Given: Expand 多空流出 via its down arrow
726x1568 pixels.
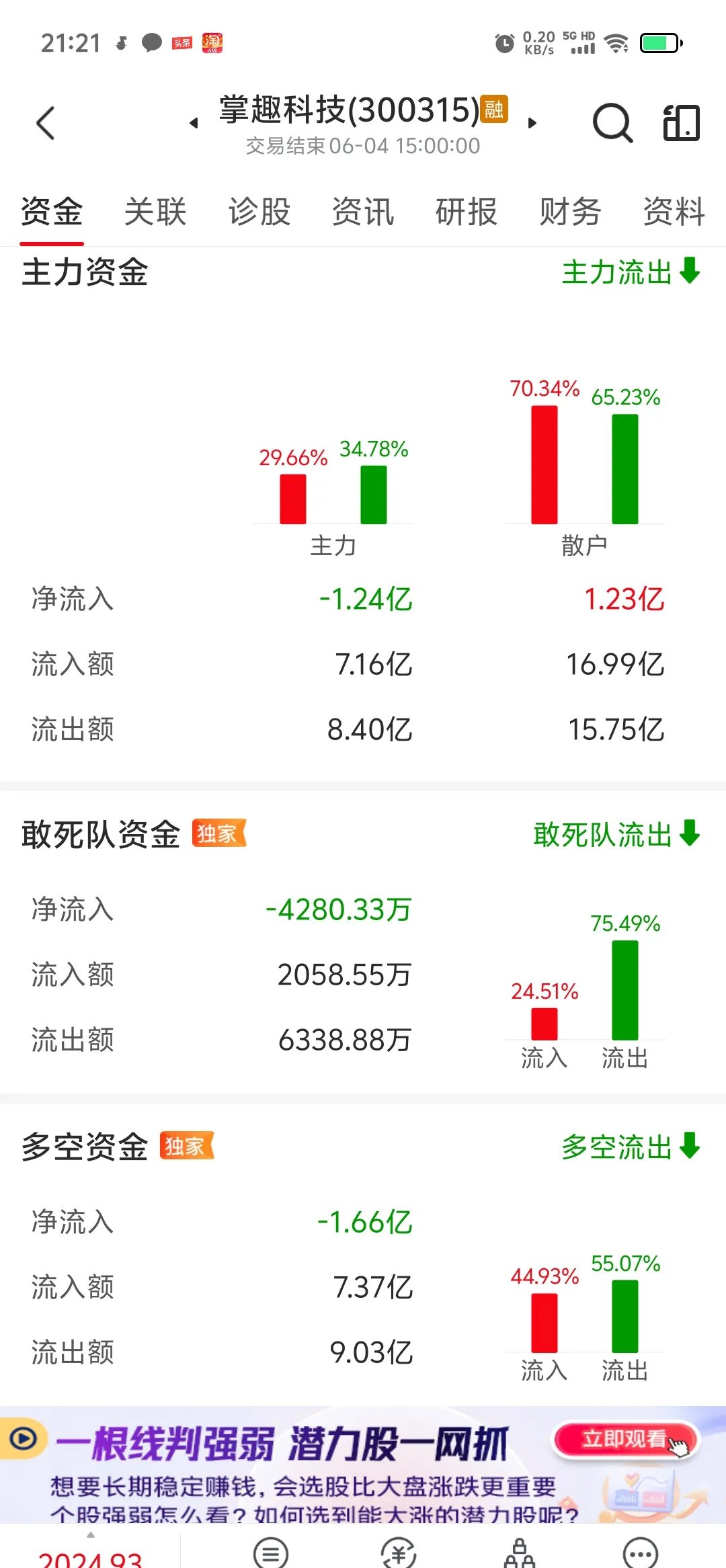Looking at the screenshot, I should pos(687,1147).
